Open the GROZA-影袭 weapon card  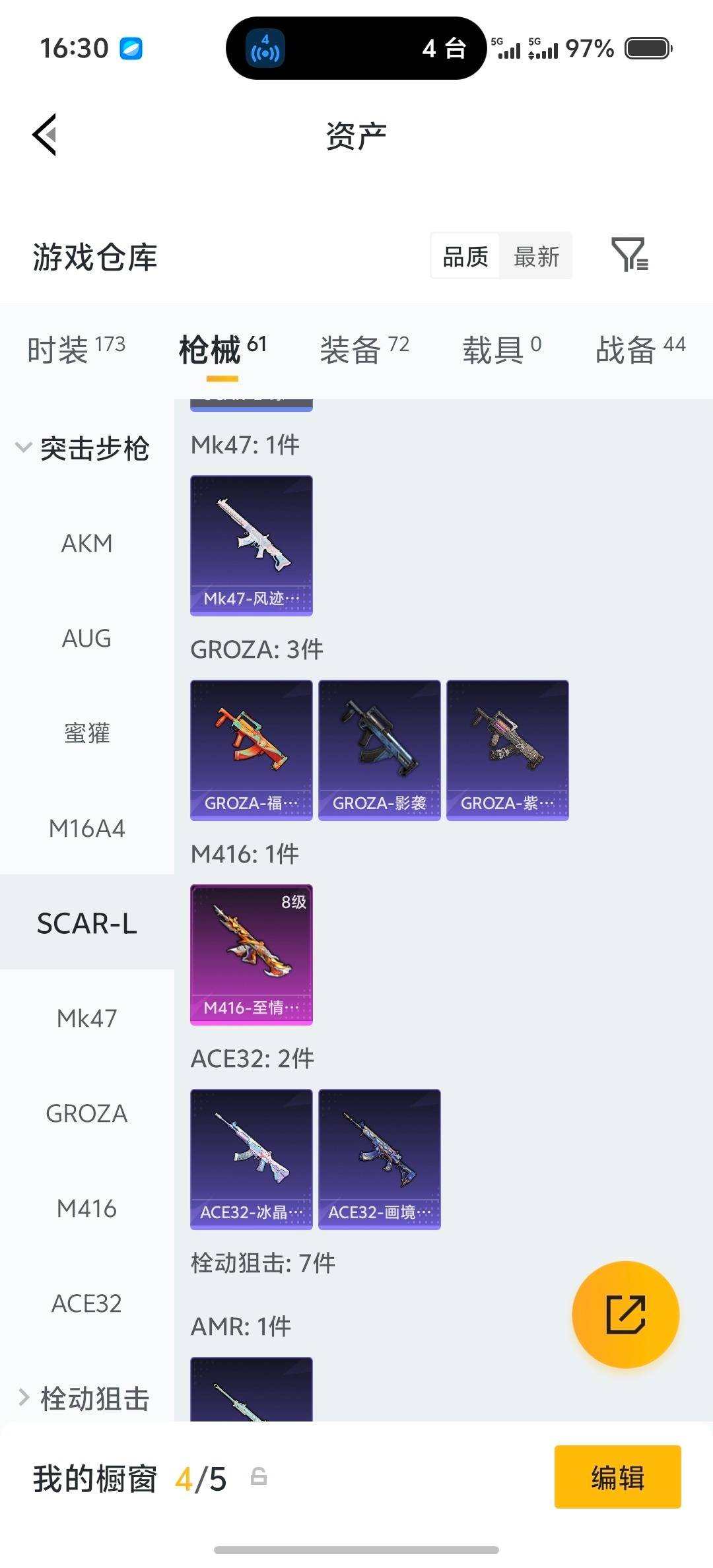[378, 748]
